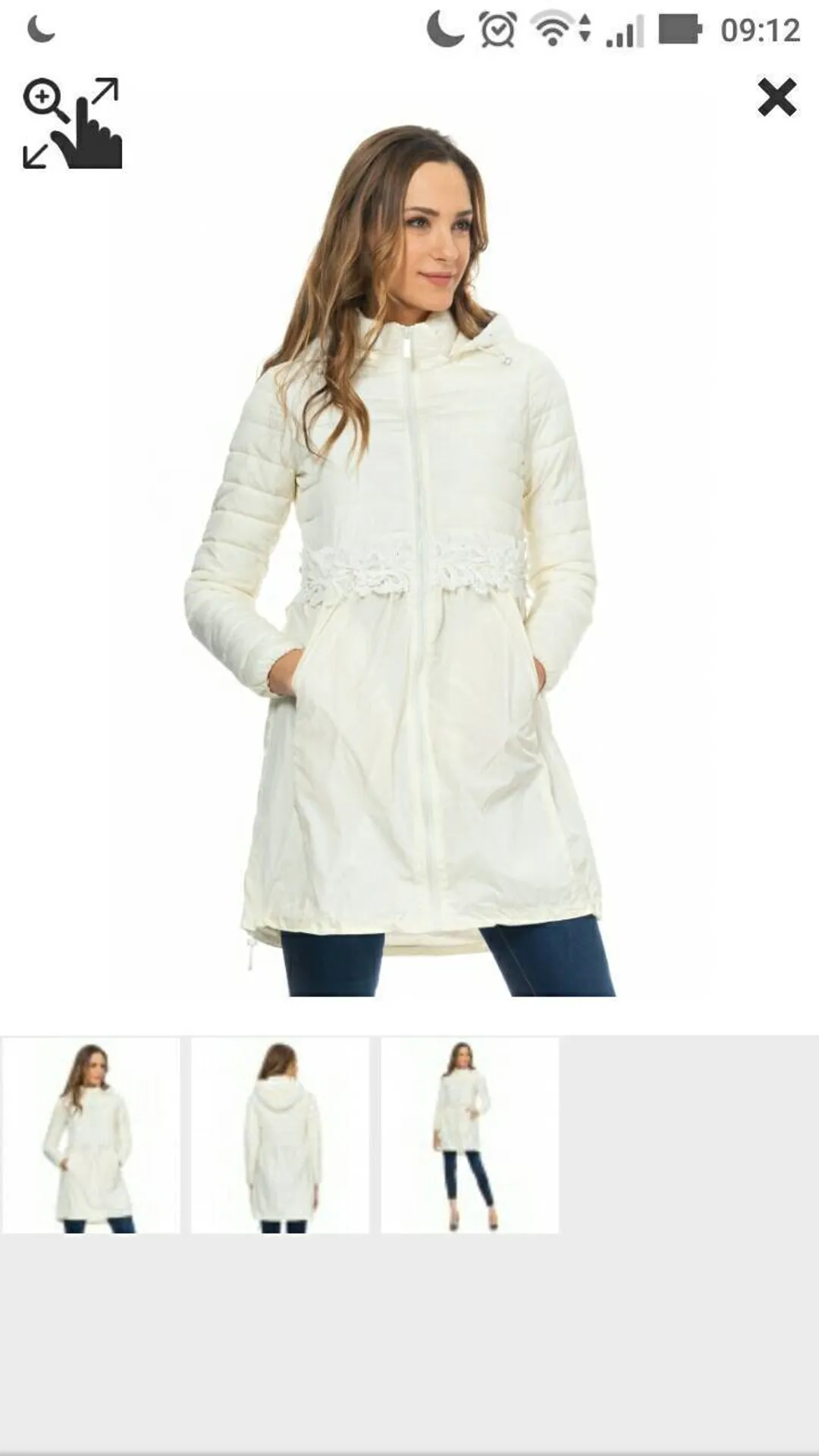Image resolution: width=819 pixels, height=1456 pixels.
Task: View the full-body coat thumbnail
Action: tap(470, 1135)
